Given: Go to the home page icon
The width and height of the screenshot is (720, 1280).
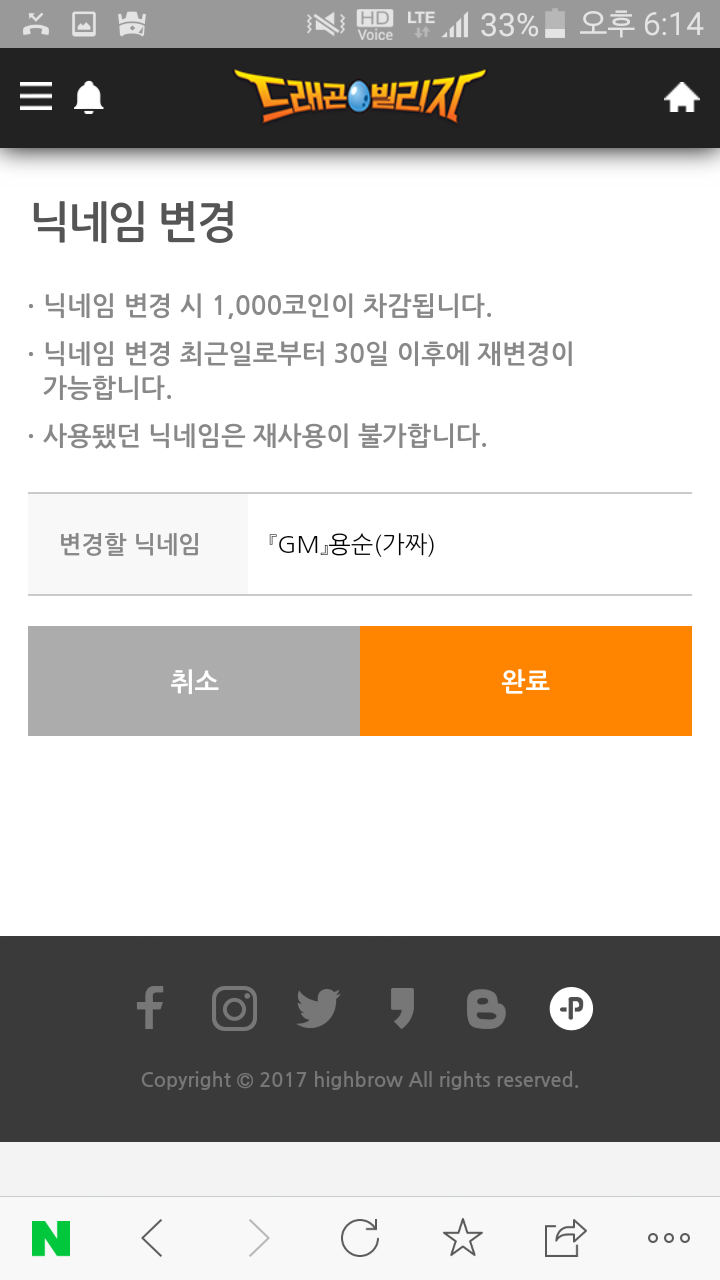Looking at the screenshot, I should 681,98.
